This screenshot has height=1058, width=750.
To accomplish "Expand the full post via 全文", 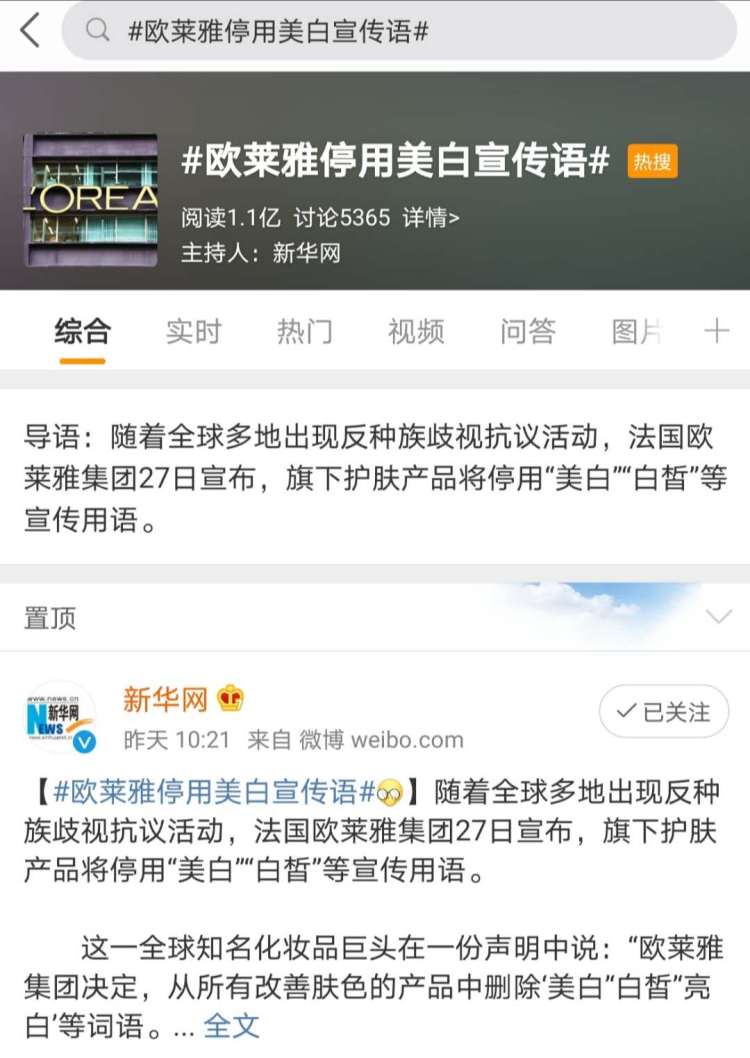I will tap(231, 1025).
